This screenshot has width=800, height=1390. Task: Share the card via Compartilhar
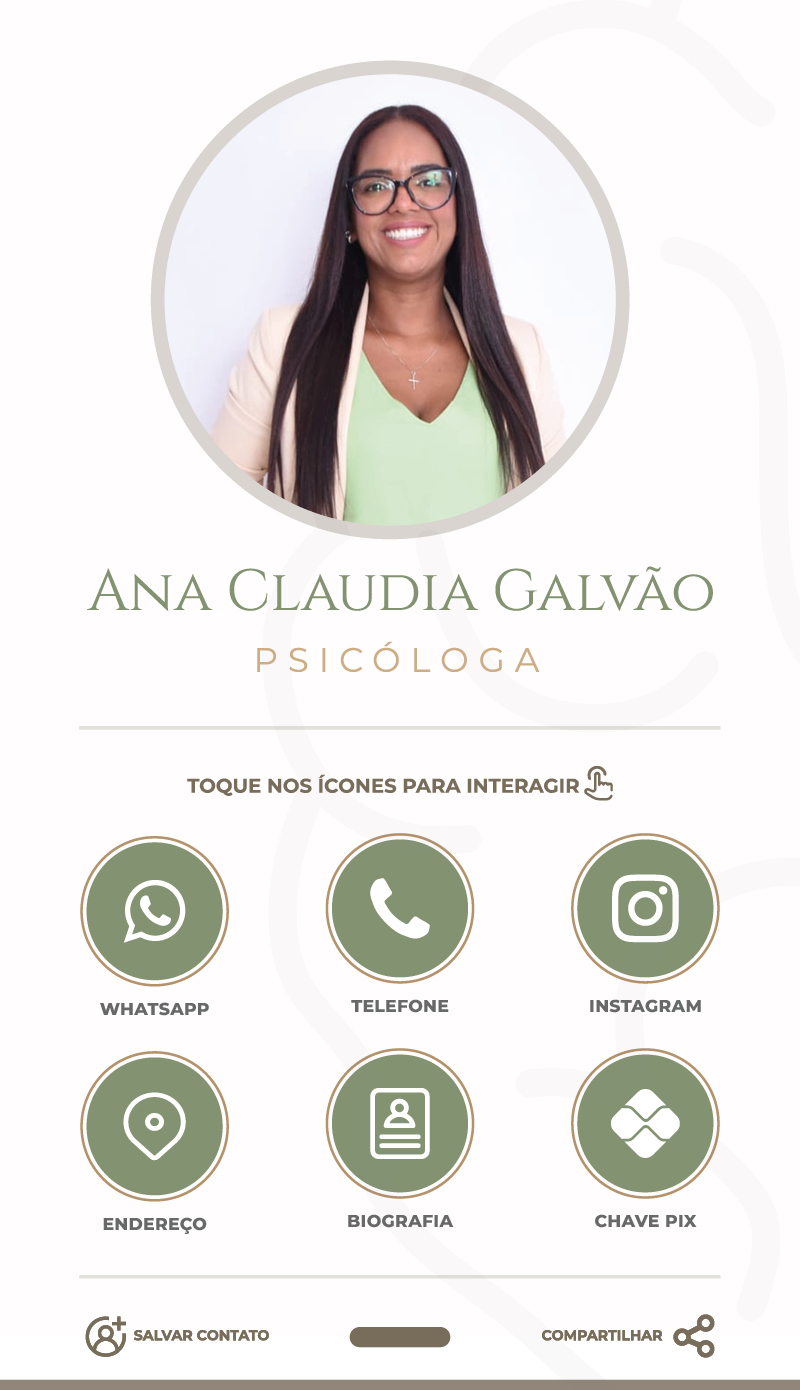[628, 1335]
